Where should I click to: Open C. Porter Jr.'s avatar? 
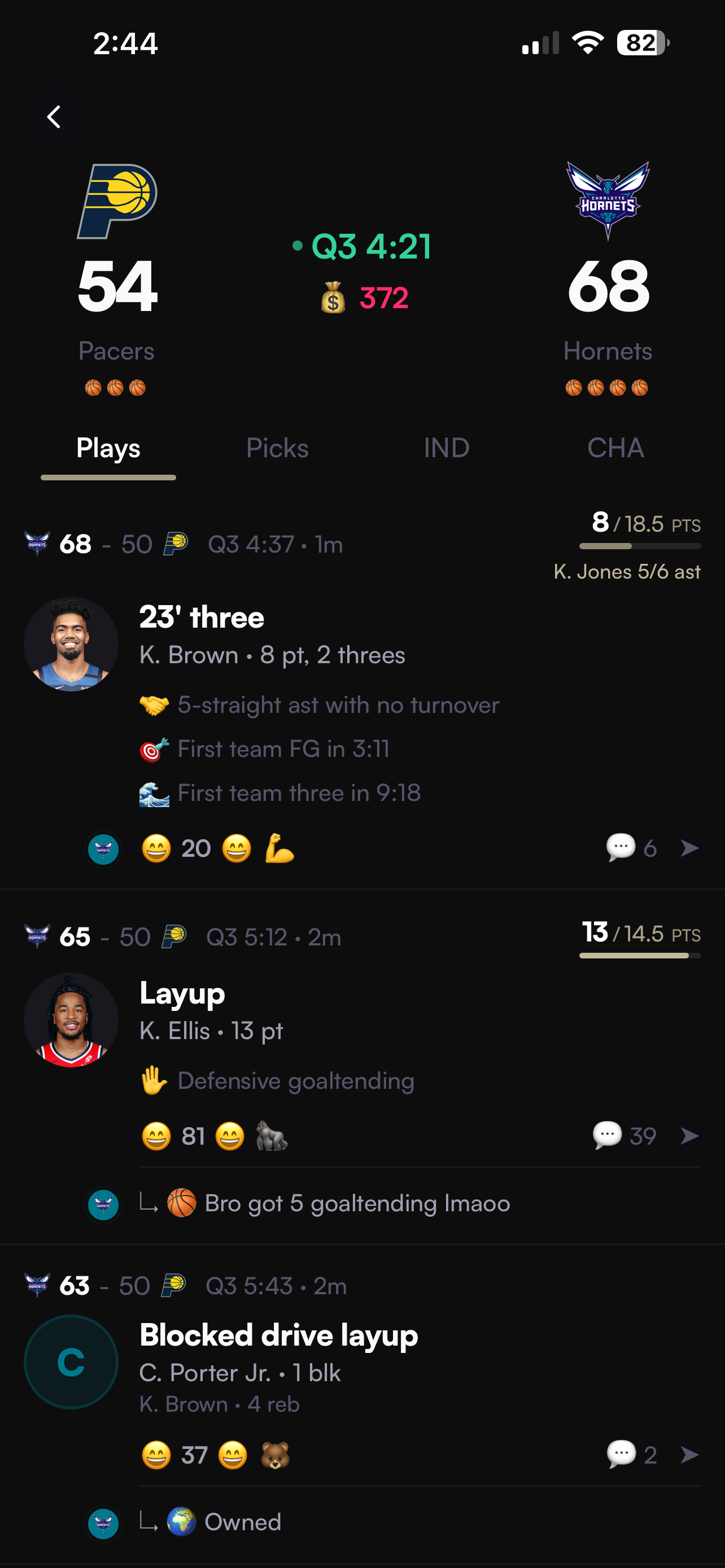click(x=71, y=1362)
